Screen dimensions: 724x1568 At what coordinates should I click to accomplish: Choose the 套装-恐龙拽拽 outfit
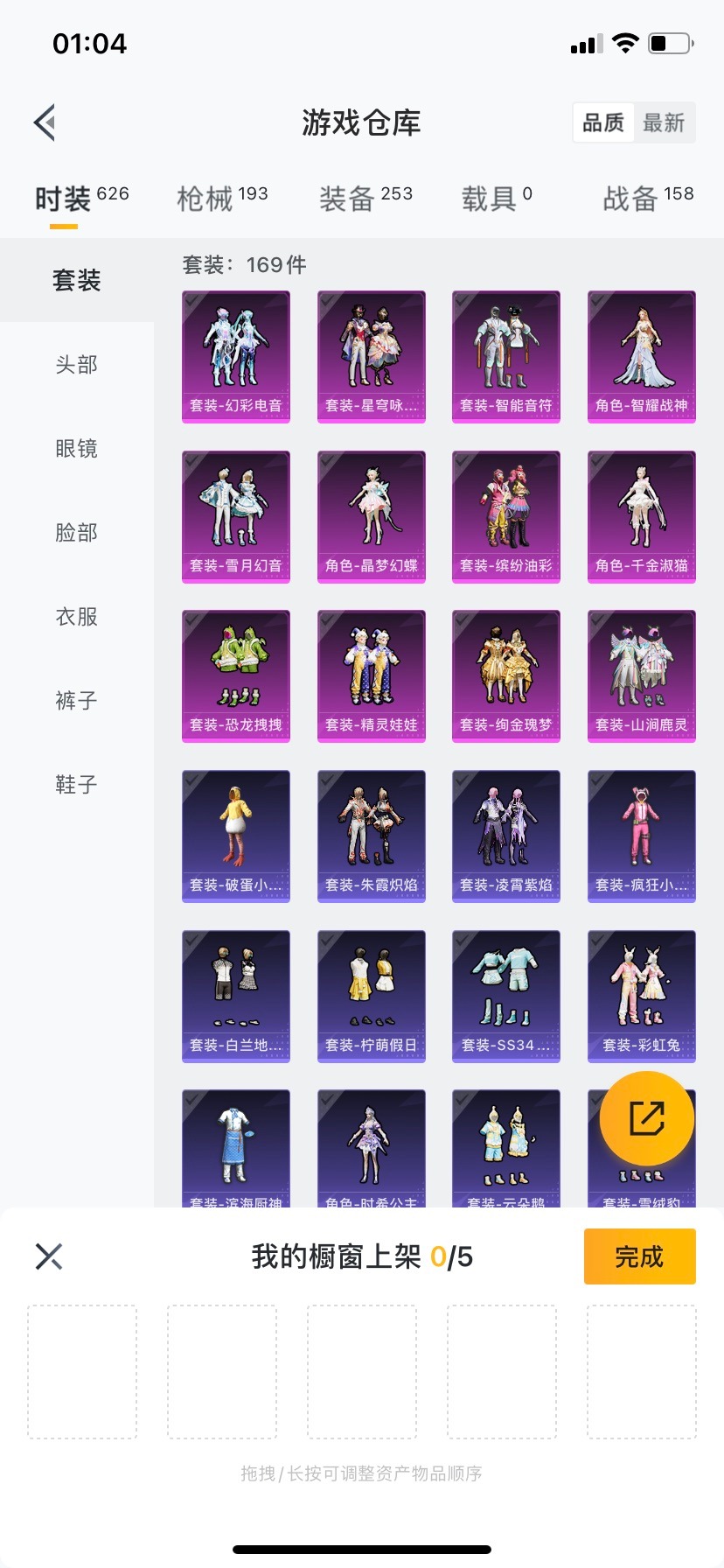[236, 675]
